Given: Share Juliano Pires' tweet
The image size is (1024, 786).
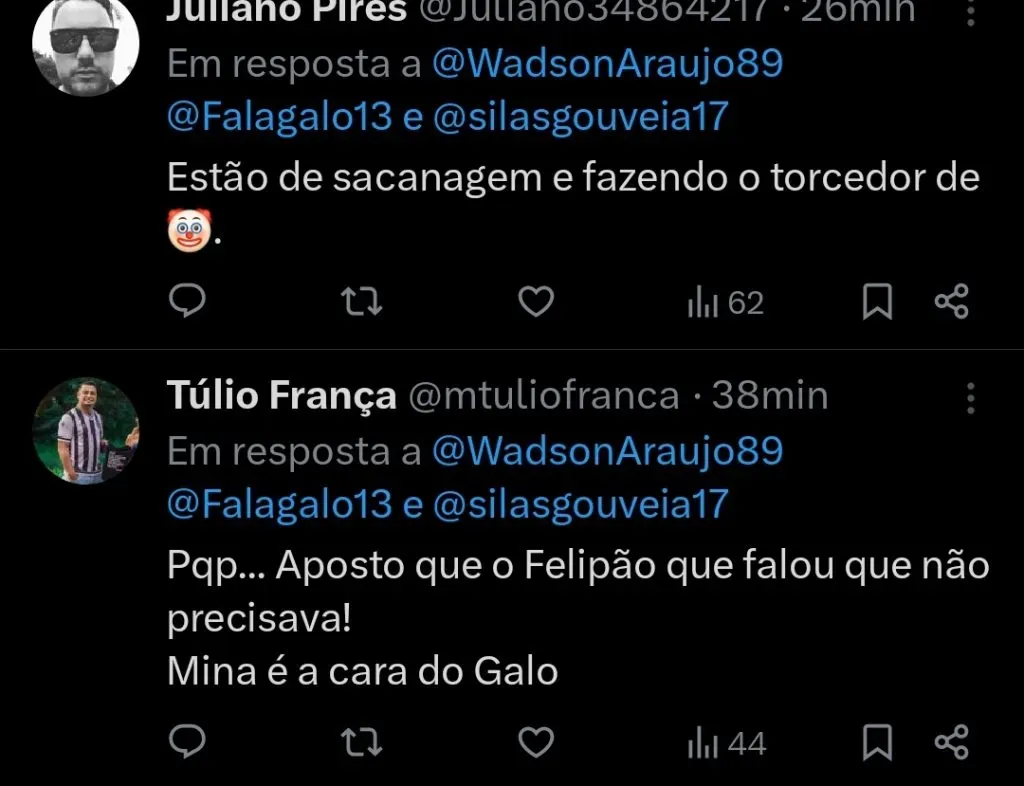Looking at the screenshot, I should (x=951, y=301).
